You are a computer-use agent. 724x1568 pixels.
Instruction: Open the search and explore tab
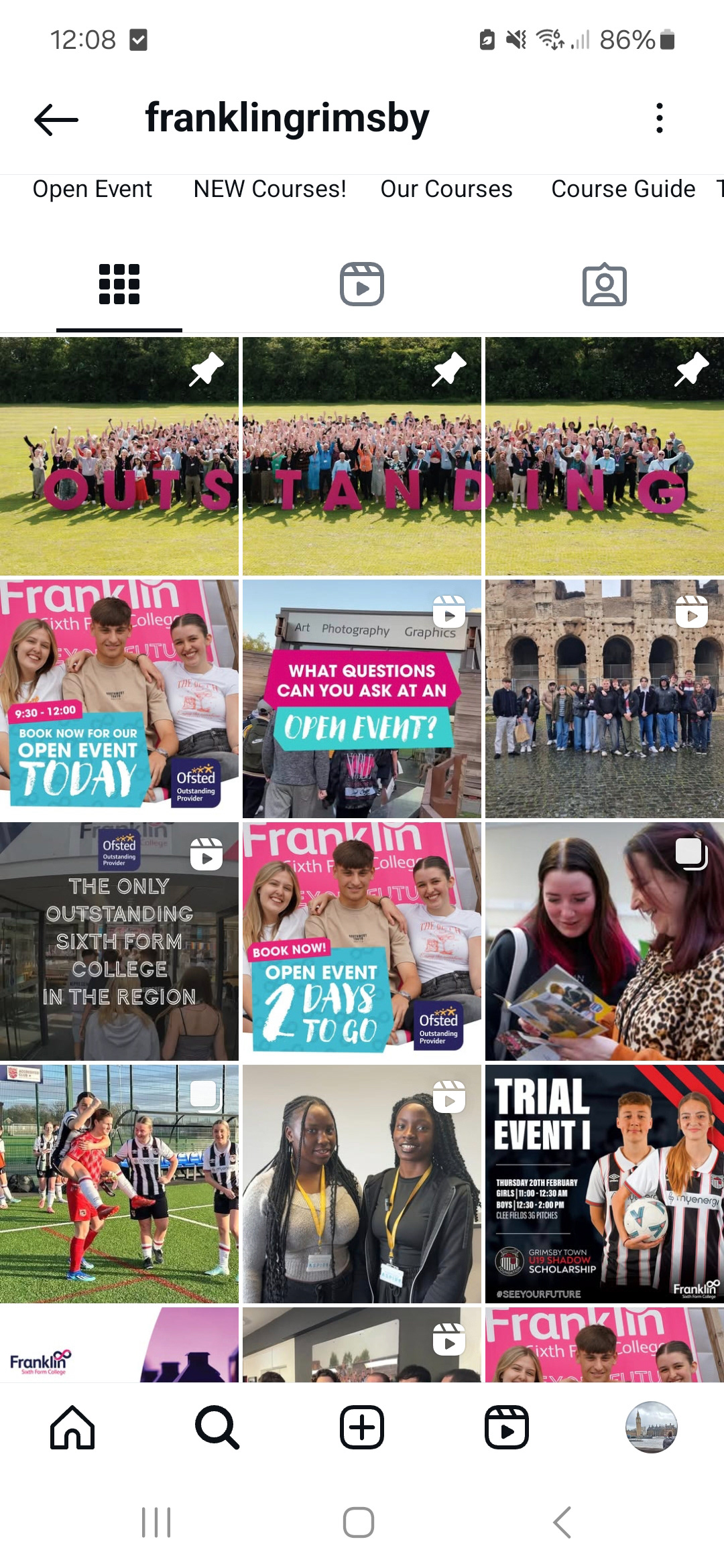(x=217, y=1427)
